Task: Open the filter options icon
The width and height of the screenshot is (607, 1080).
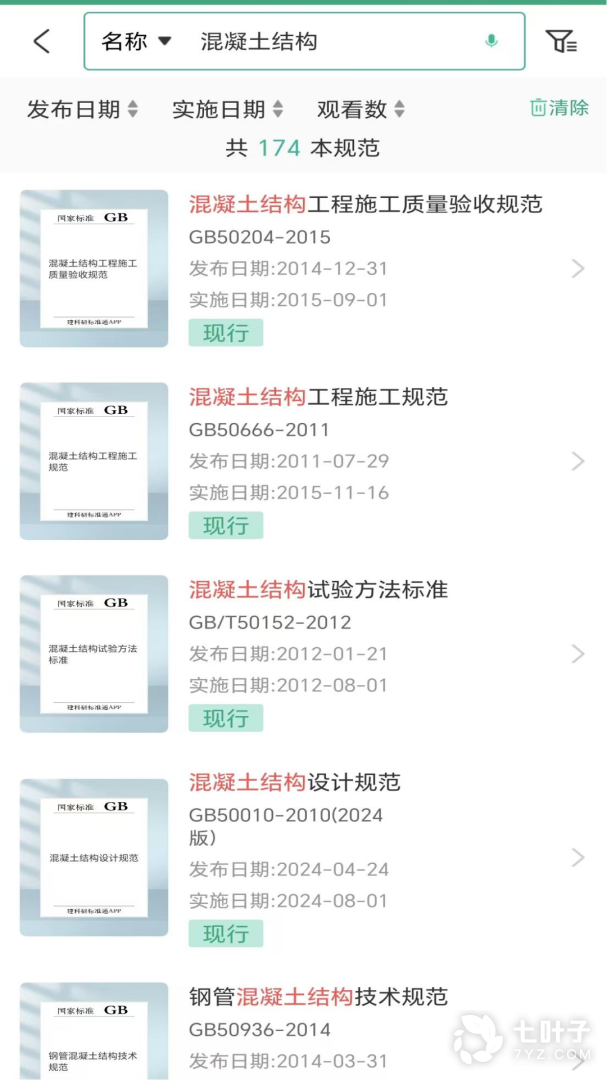Action: (x=561, y=41)
